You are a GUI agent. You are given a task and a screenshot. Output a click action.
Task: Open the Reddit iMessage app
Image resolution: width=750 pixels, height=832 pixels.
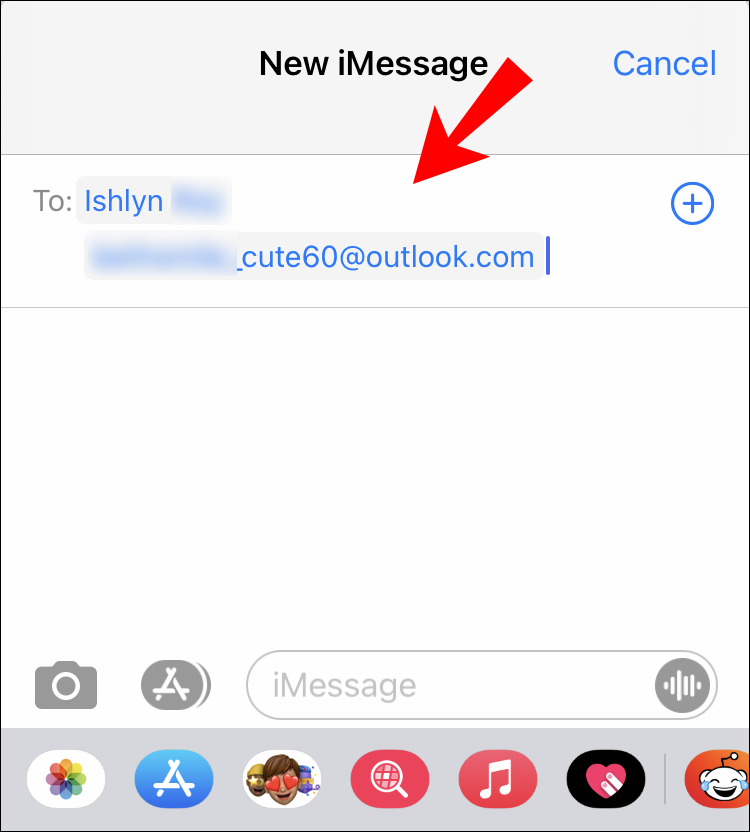[x=718, y=778]
